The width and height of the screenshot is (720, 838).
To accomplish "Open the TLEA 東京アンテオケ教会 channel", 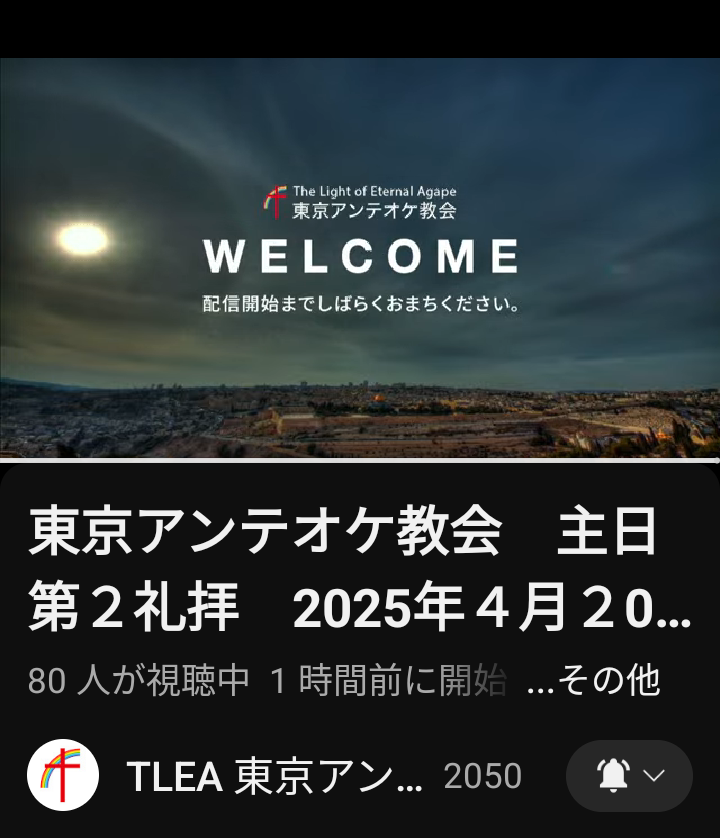I will pos(274,776).
